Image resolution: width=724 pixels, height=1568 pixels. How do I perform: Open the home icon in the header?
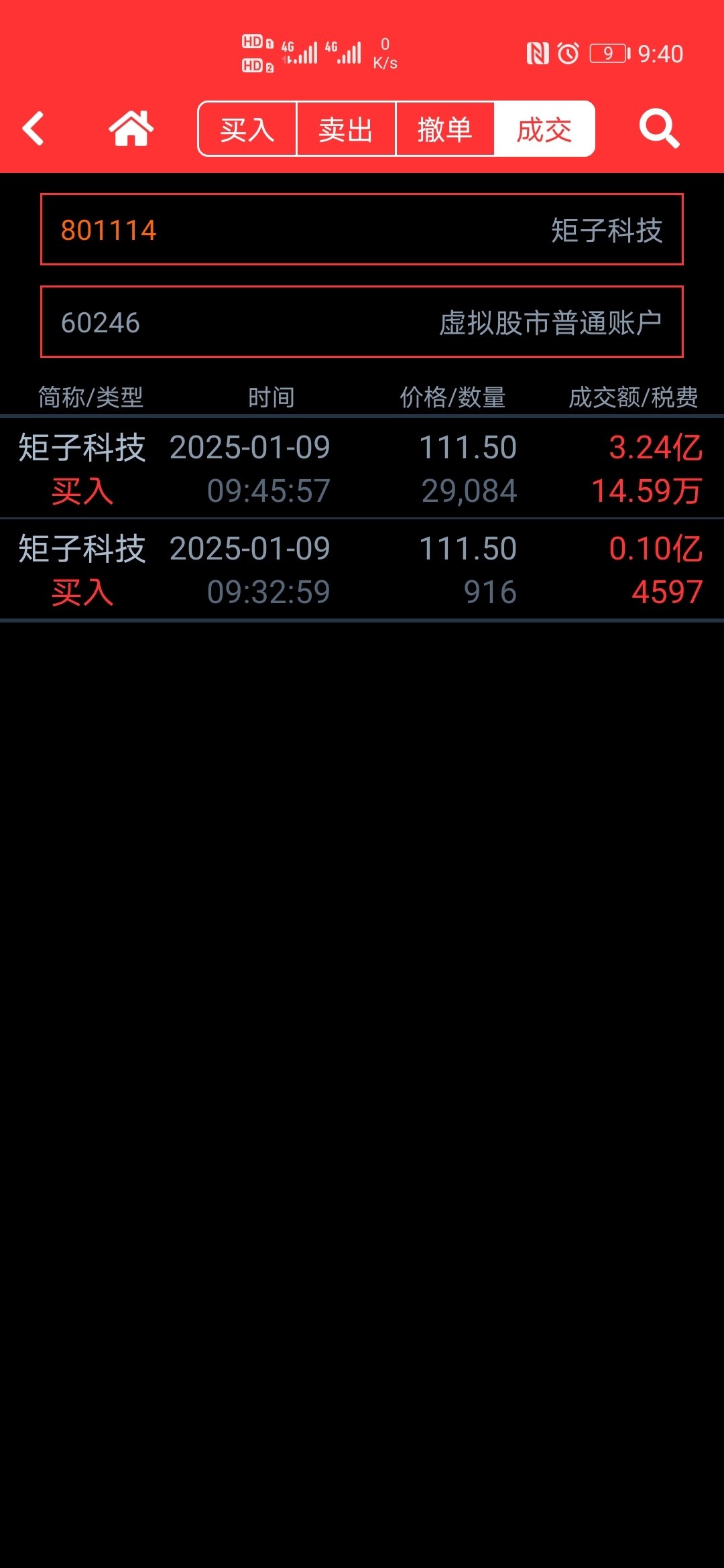tap(131, 128)
